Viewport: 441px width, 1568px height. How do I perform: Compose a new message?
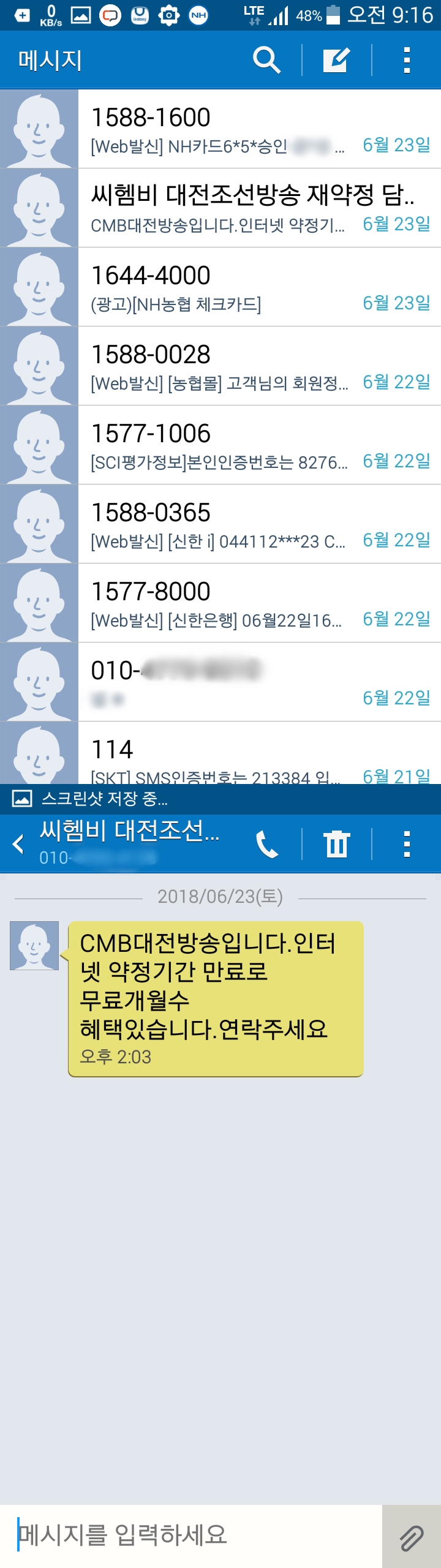[x=336, y=60]
